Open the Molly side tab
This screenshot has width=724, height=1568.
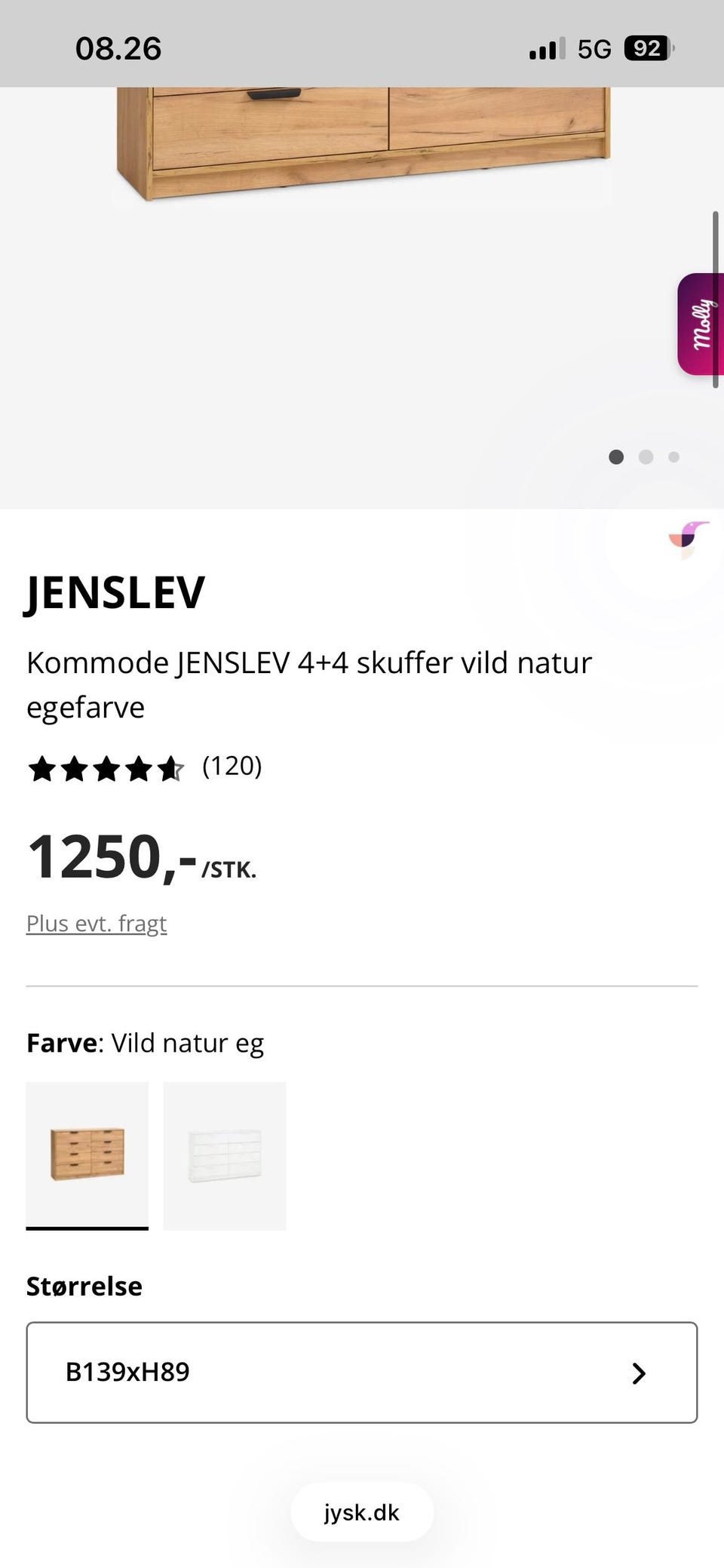(701, 324)
